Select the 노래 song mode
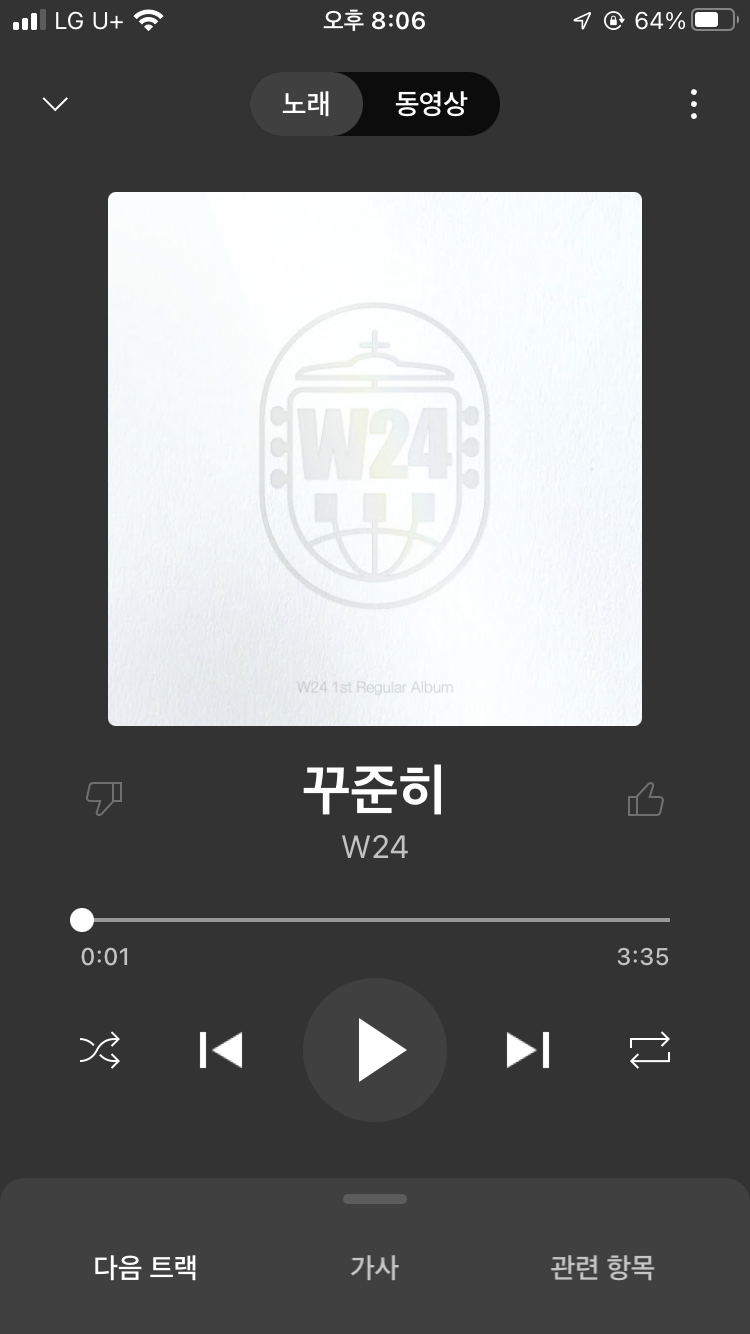This screenshot has height=1334, width=750. point(306,104)
